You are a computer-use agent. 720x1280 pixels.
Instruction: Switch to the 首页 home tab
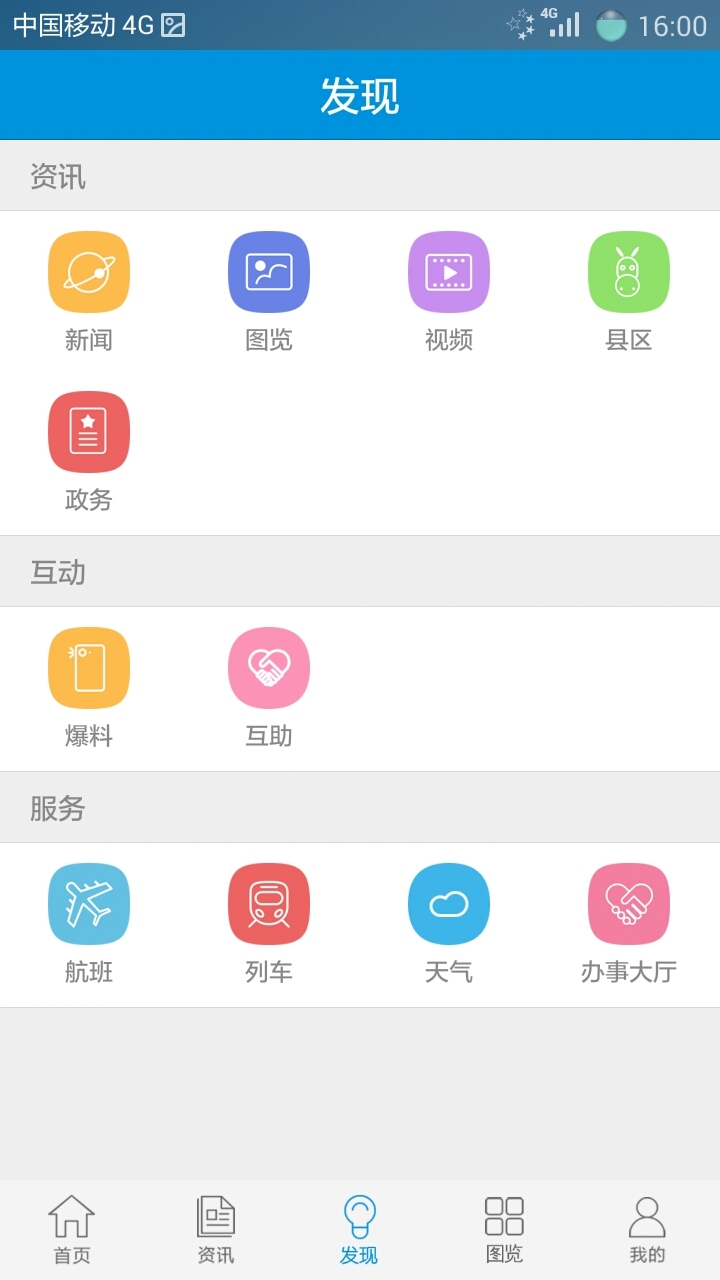[72, 1230]
